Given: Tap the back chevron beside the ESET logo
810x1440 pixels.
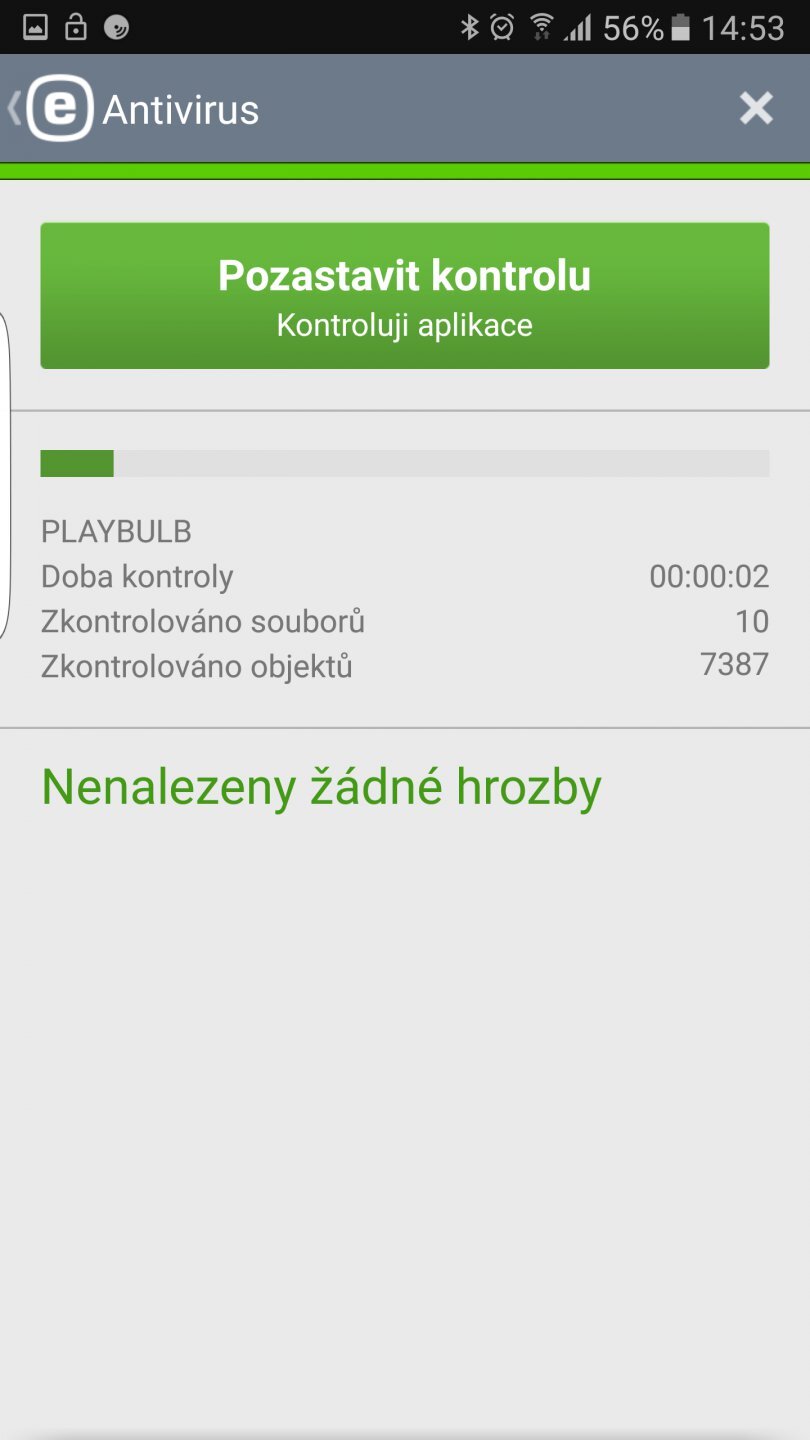Looking at the screenshot, I should point(14,109).
